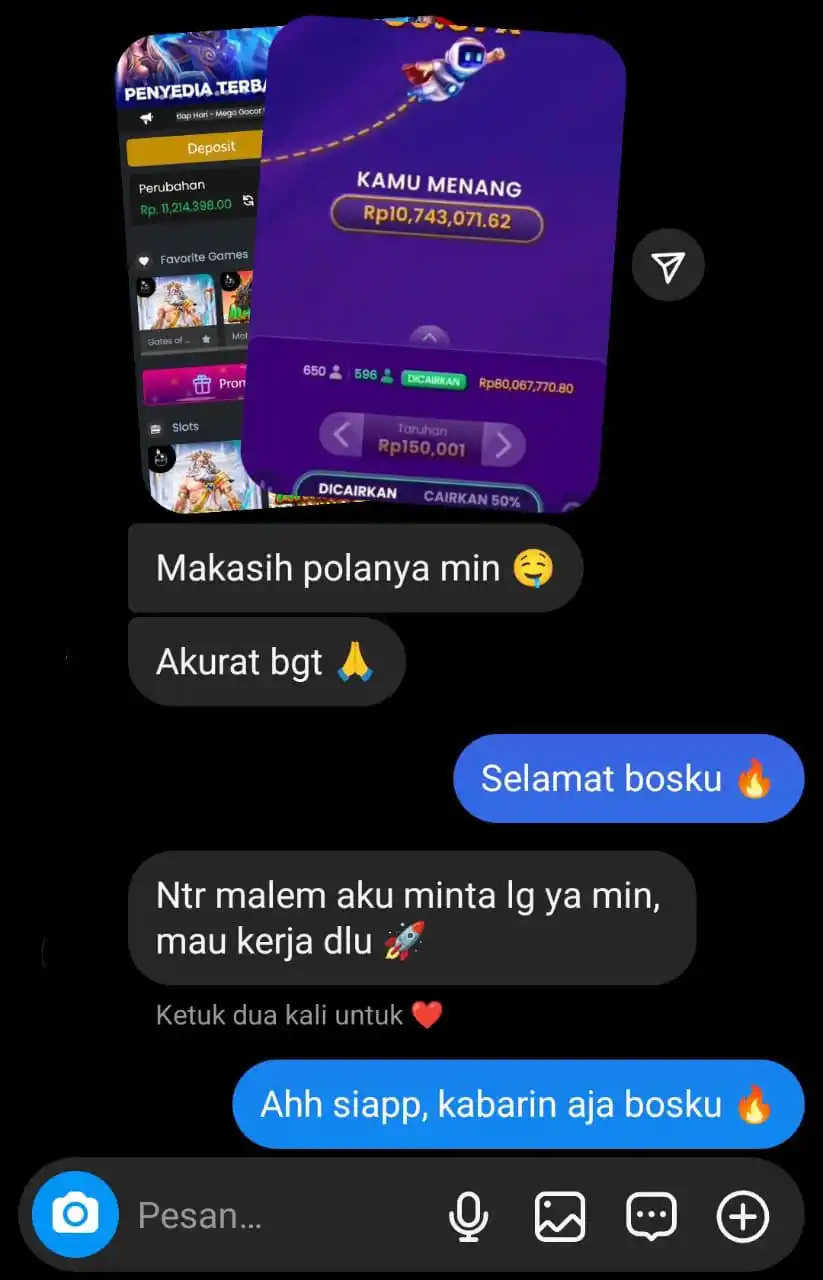
Task: Open more options plus icon
Action: coord(743,1216)
